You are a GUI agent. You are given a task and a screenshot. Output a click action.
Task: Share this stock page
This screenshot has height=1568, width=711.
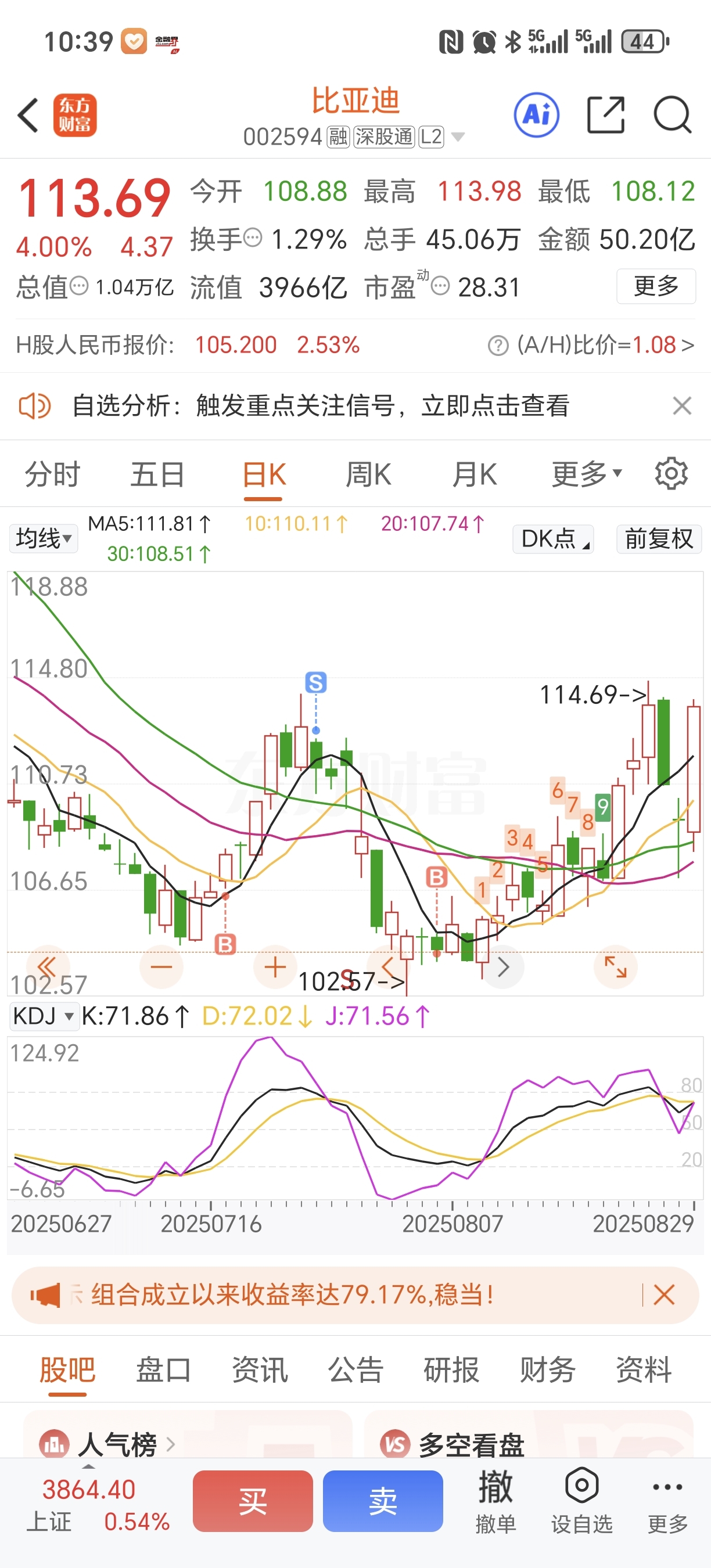pyautogui.click(x=606, y=114)
